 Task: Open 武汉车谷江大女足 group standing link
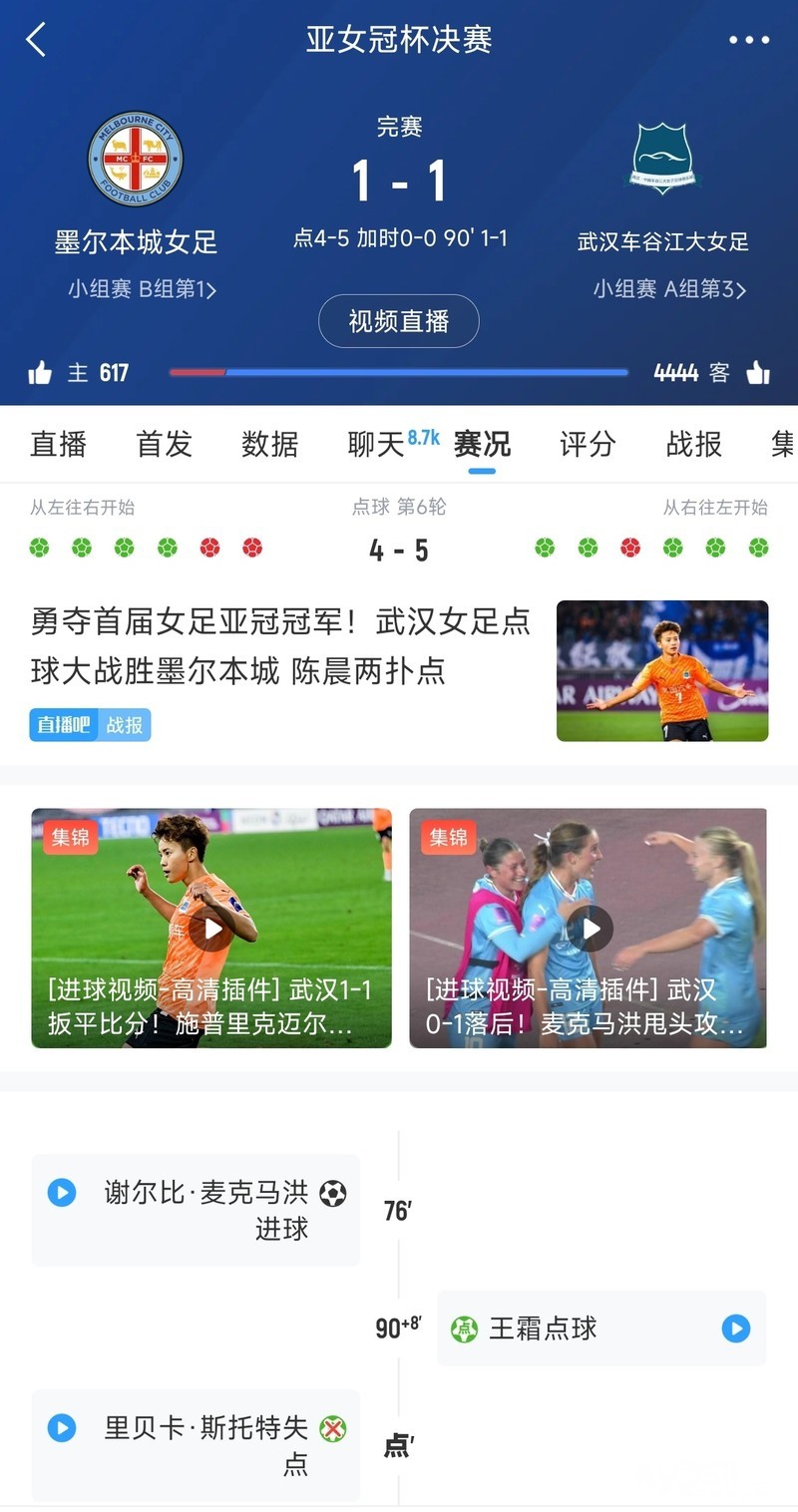click(x=669, y=289)
